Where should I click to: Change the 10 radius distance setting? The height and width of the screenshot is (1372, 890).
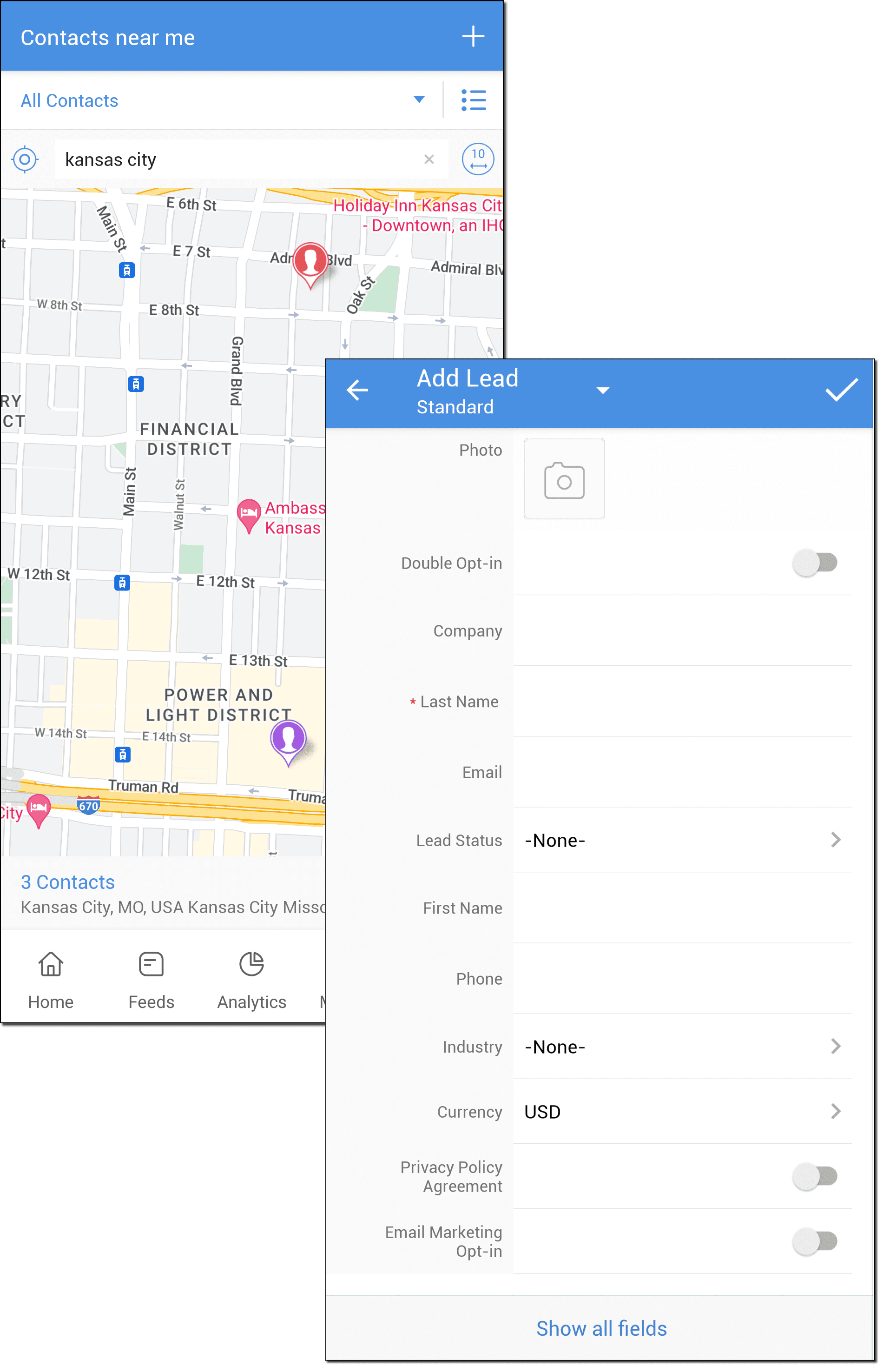click(x=478, y=159)
